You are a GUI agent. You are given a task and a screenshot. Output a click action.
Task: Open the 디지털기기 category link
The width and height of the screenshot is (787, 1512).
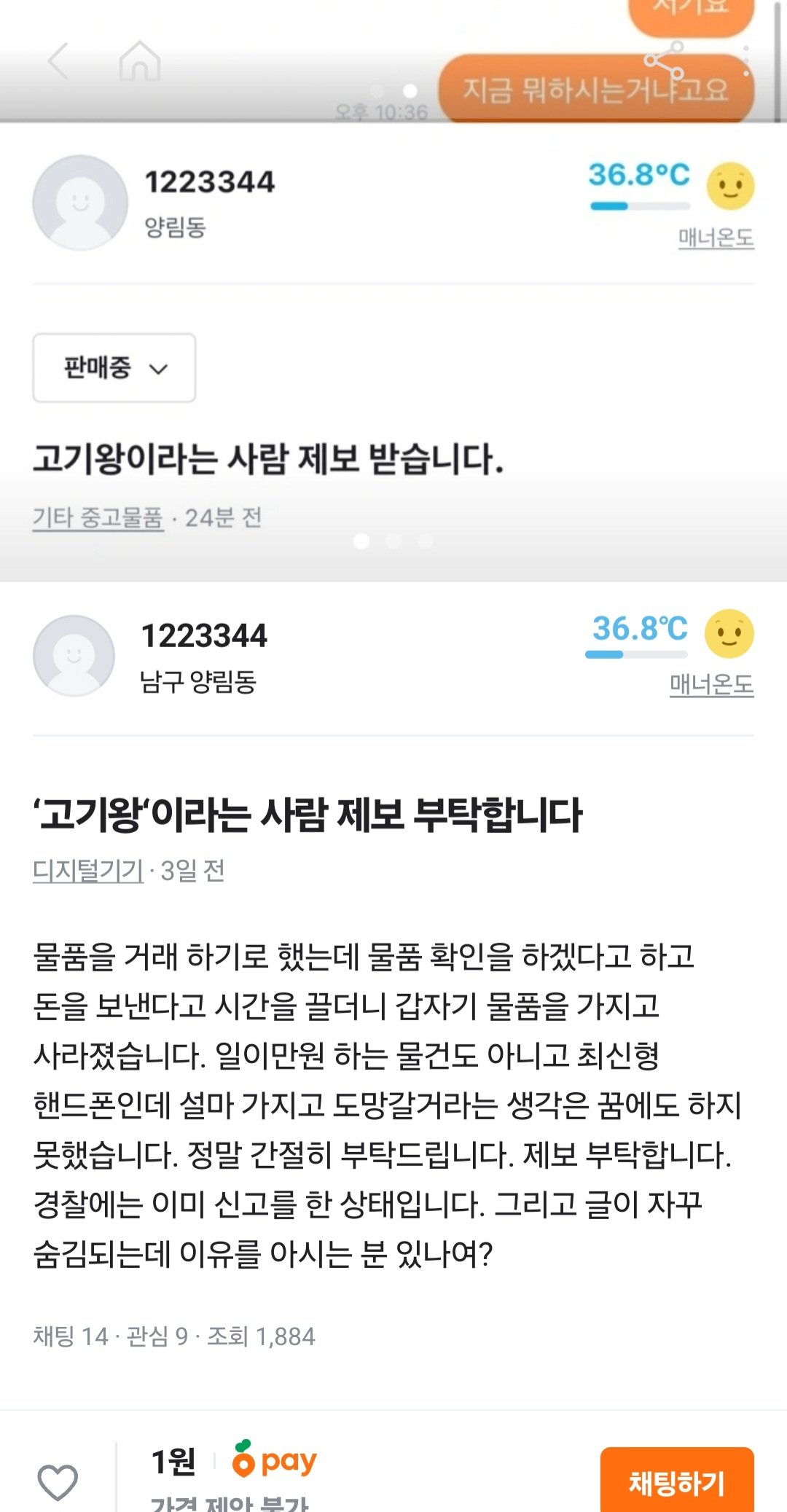point(88,870)
